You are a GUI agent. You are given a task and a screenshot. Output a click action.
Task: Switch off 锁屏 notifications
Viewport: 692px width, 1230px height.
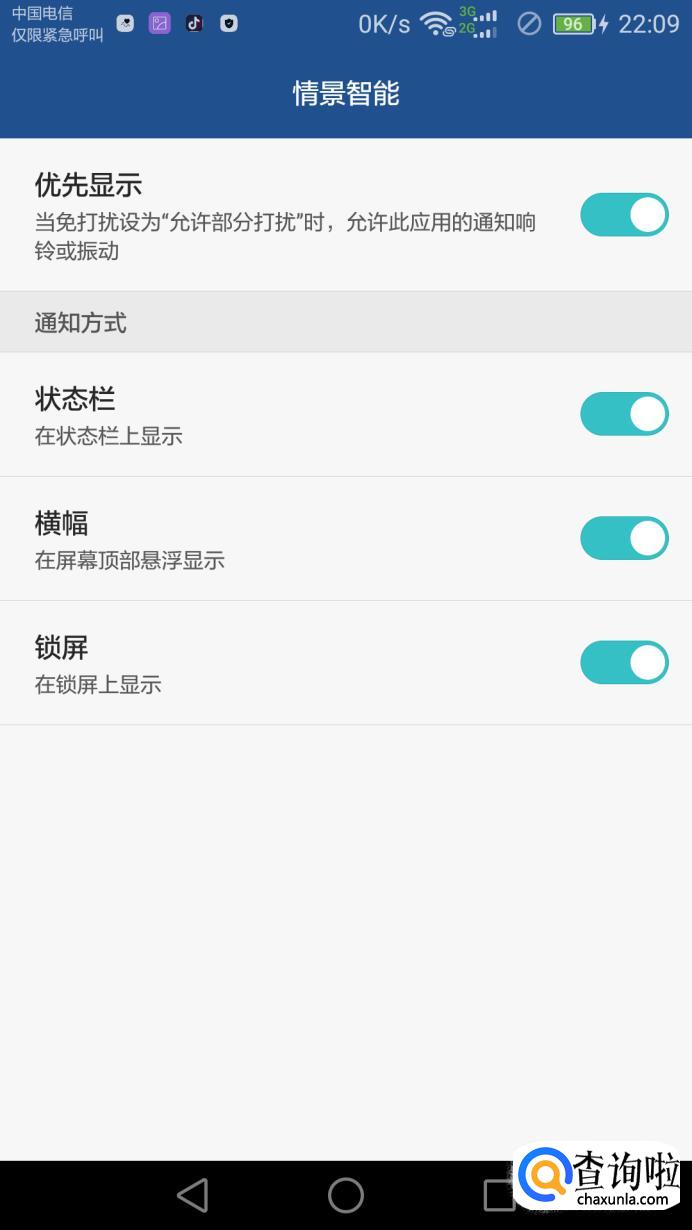tap(624, 662)
